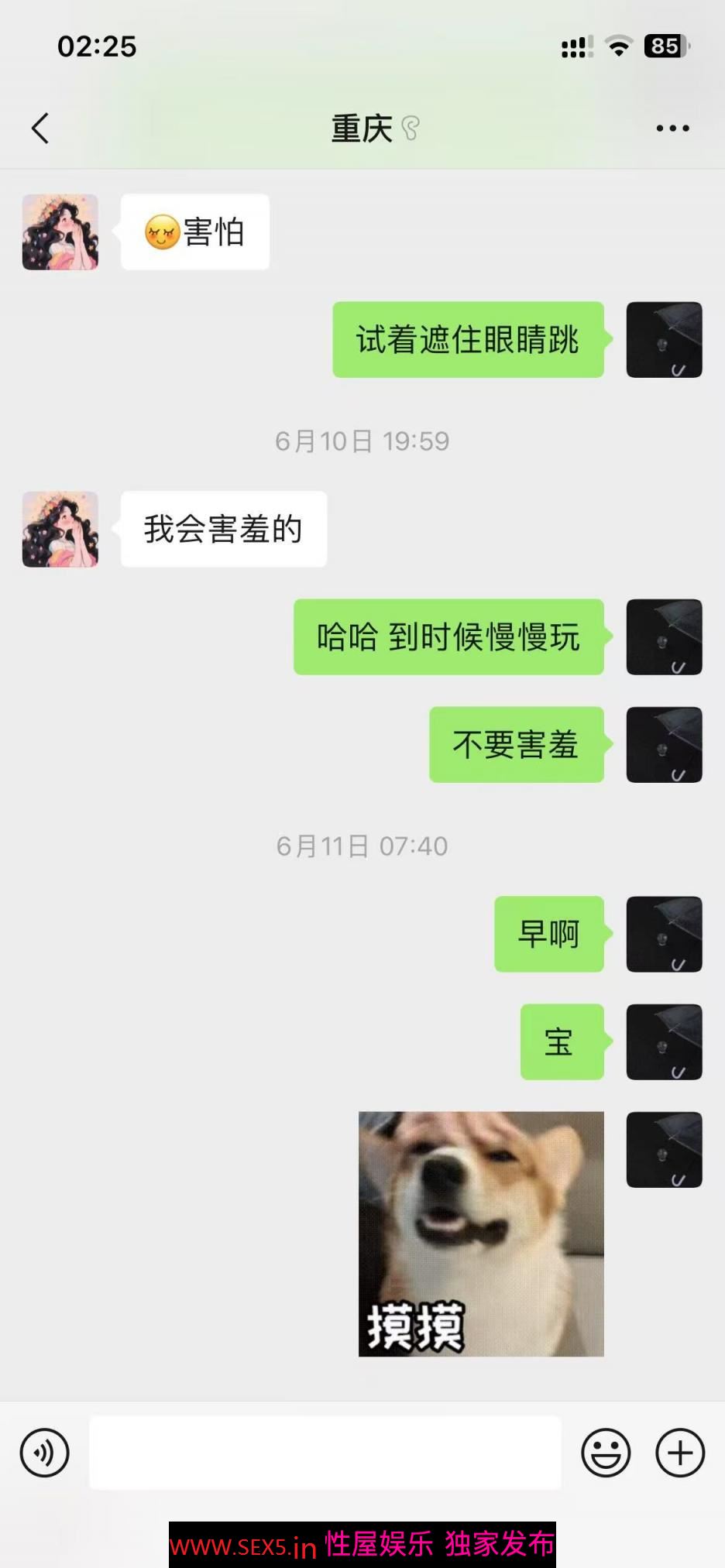
Task: Open the emoji sticker panel
Action: coord(606,1453)
